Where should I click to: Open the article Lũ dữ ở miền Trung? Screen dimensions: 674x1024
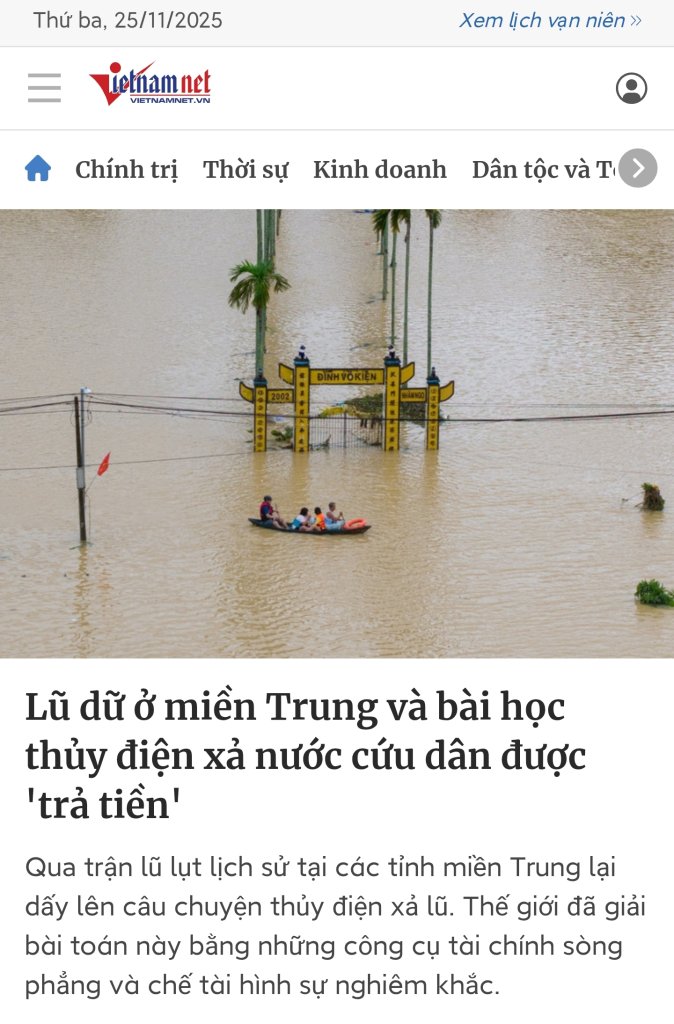click(305, 756)
